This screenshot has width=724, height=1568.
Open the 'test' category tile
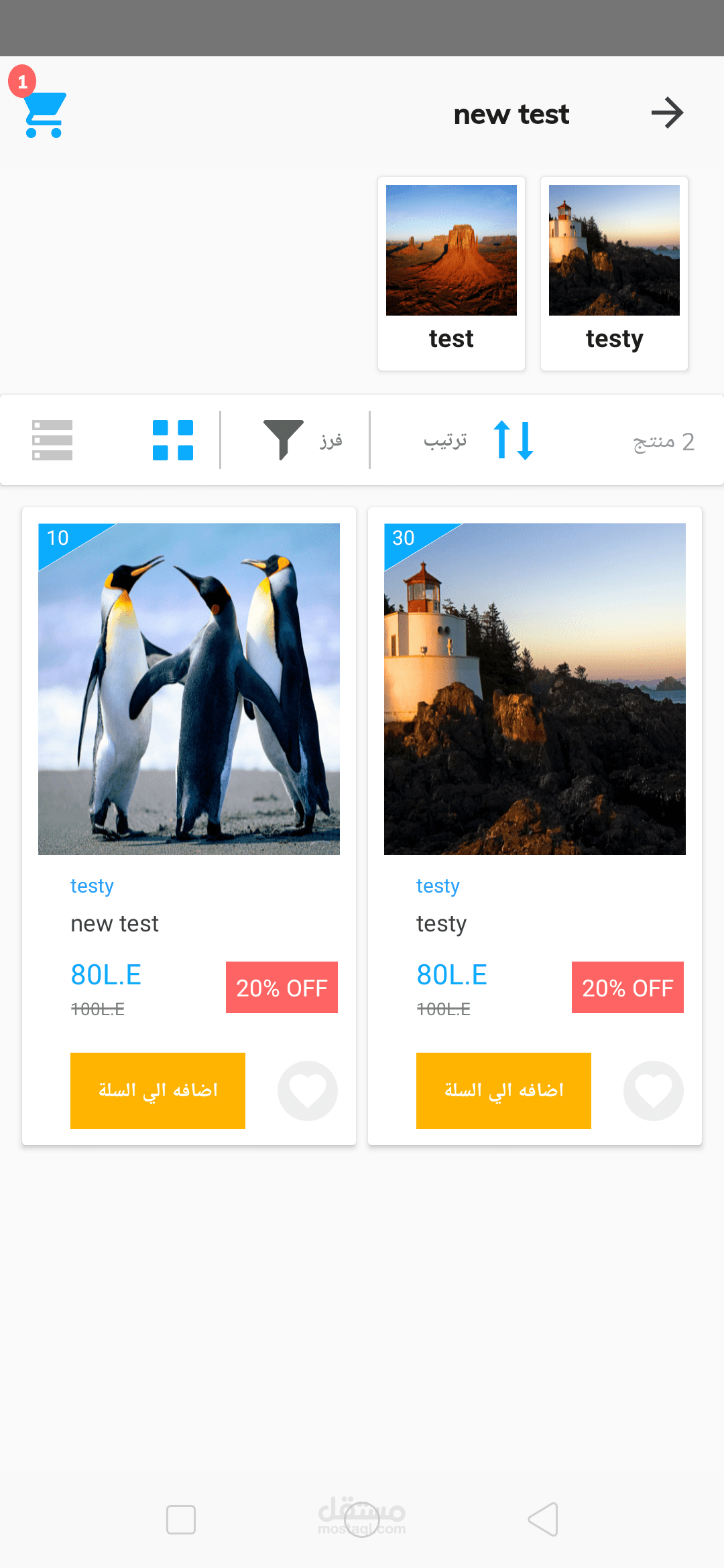[x=451, y=273]
